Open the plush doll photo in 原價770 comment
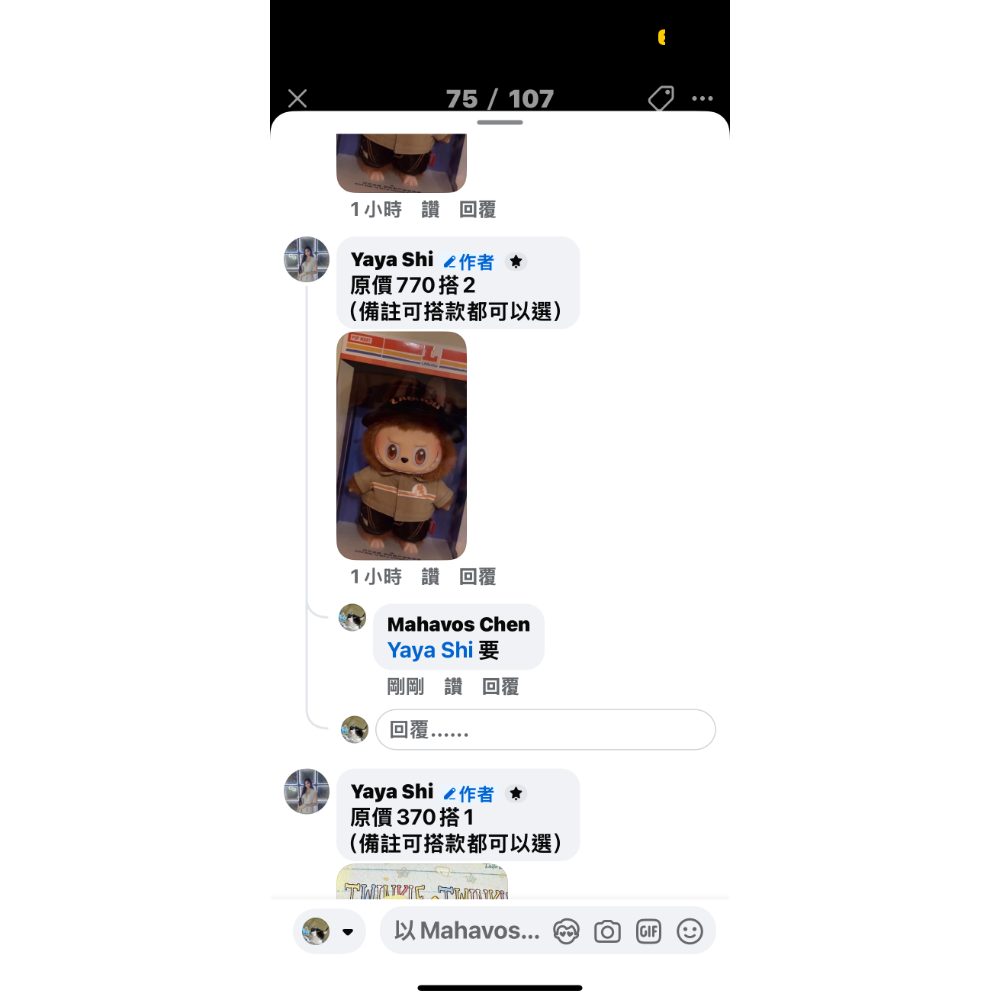 [x=401, y=446]
